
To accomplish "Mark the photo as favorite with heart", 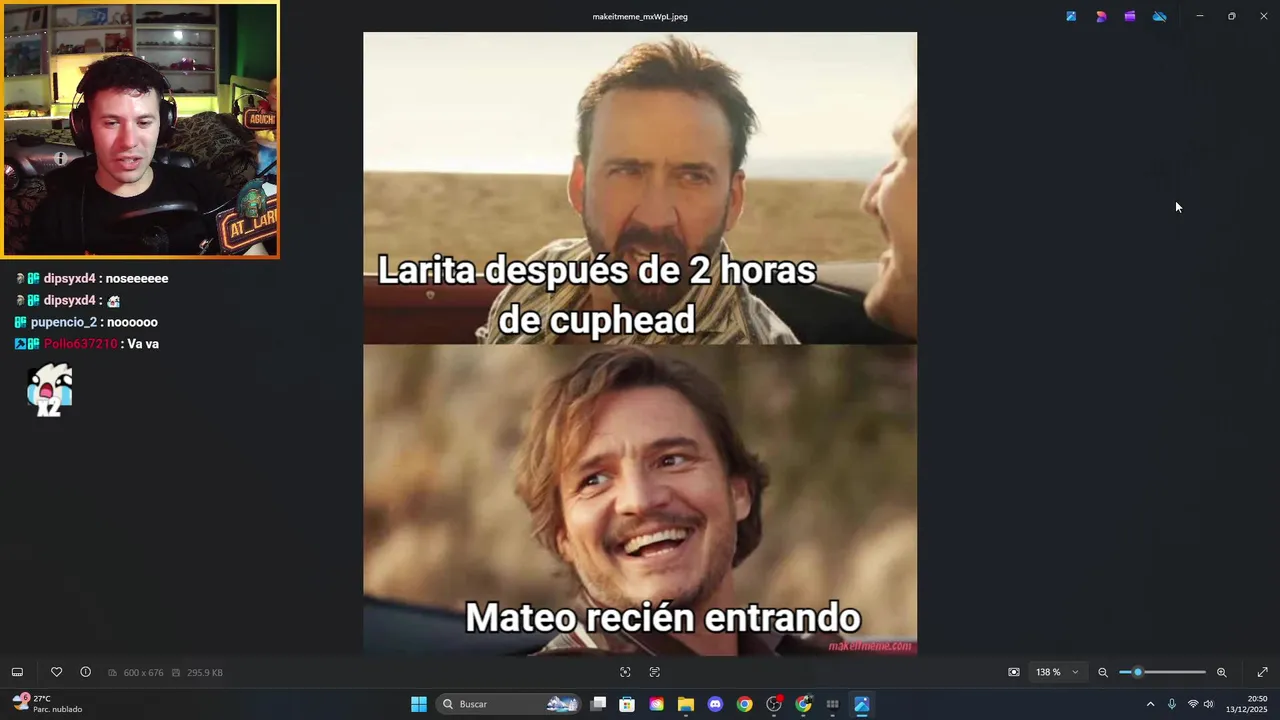I will (56, 672).
